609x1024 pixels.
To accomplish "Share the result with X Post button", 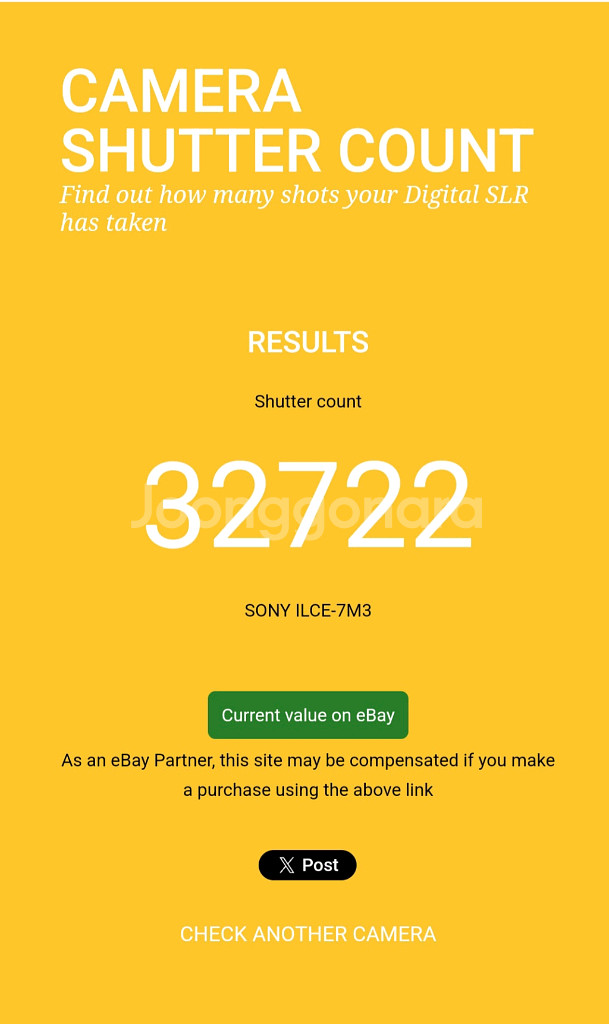I will click(307, 865).
